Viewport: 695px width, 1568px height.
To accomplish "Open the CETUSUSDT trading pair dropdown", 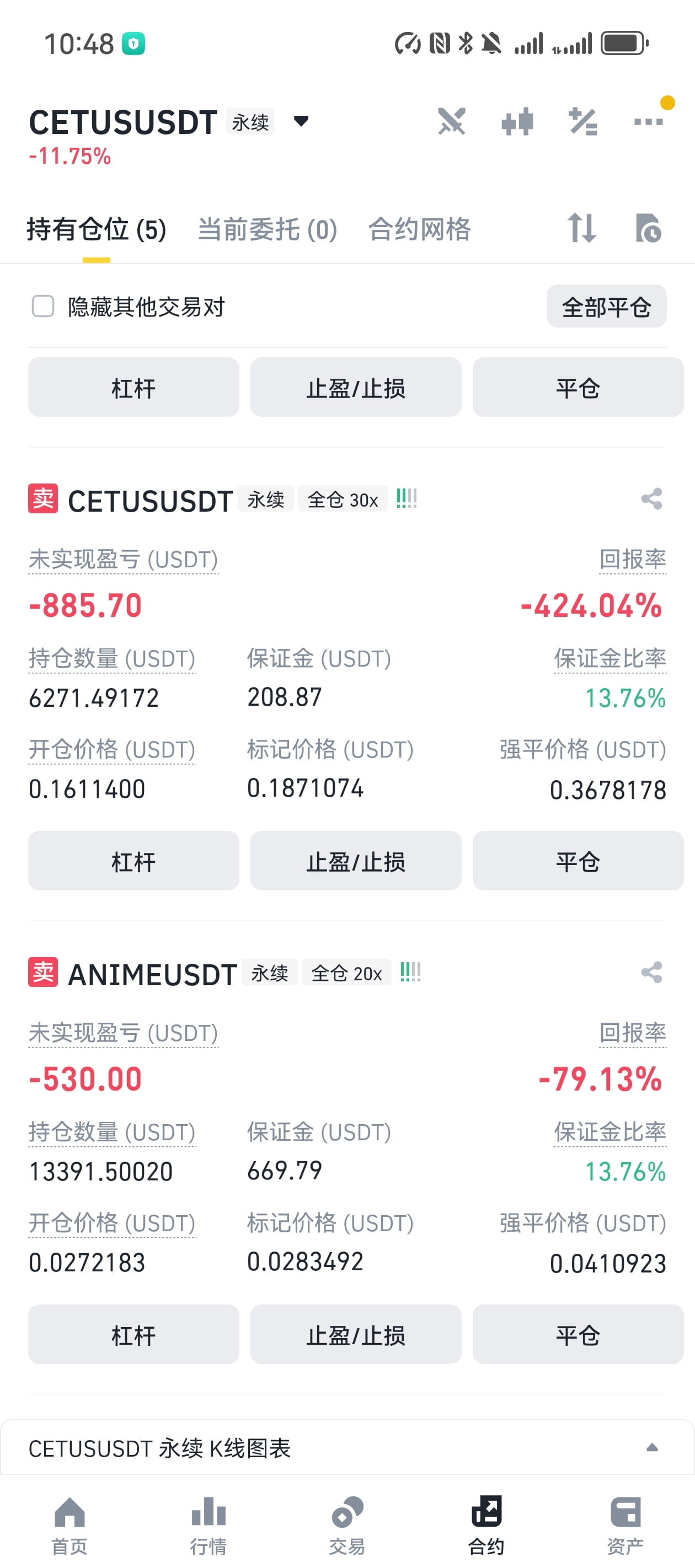I will click(301, 121).
